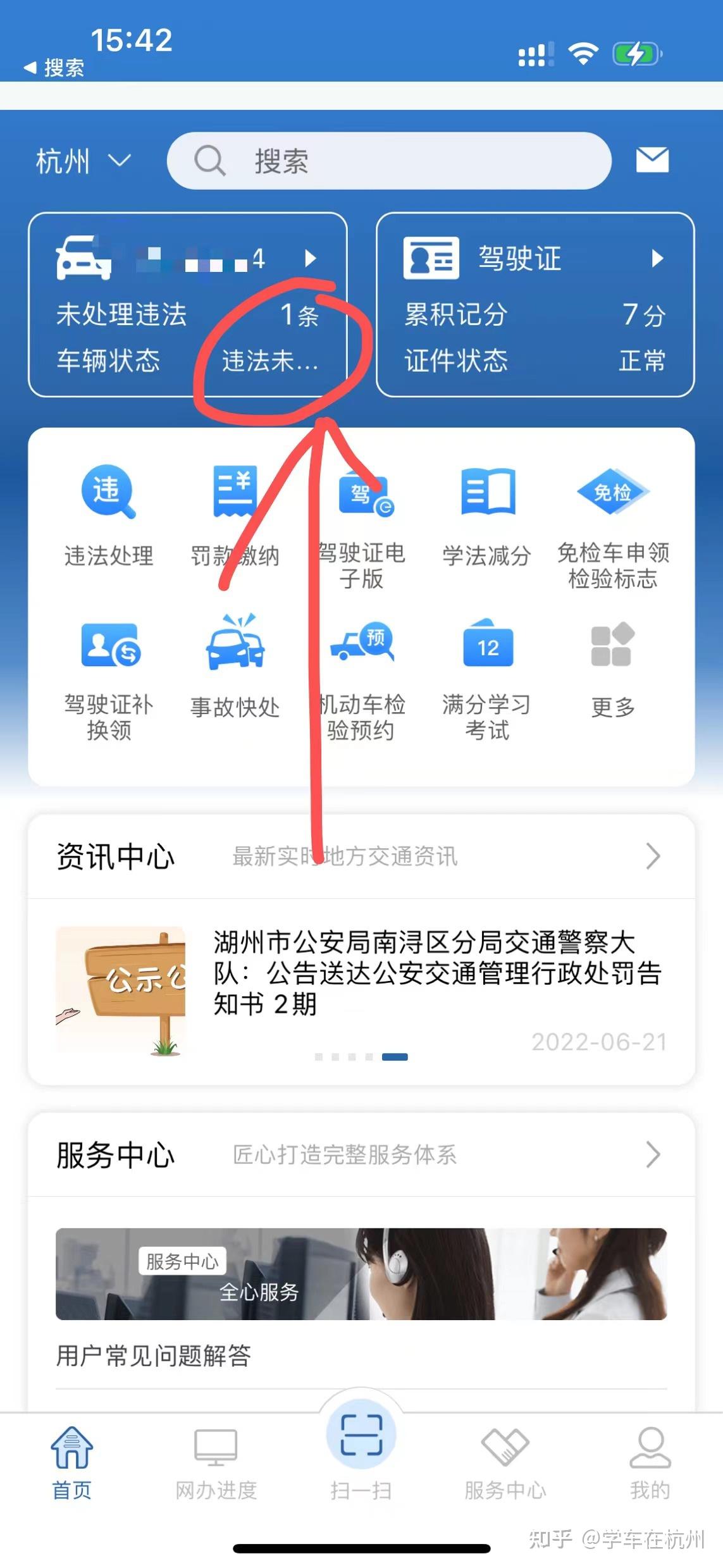Open 机动车检验预约
The height and width of the screenshot is (1568, 723).
click(x=361, y=679)
